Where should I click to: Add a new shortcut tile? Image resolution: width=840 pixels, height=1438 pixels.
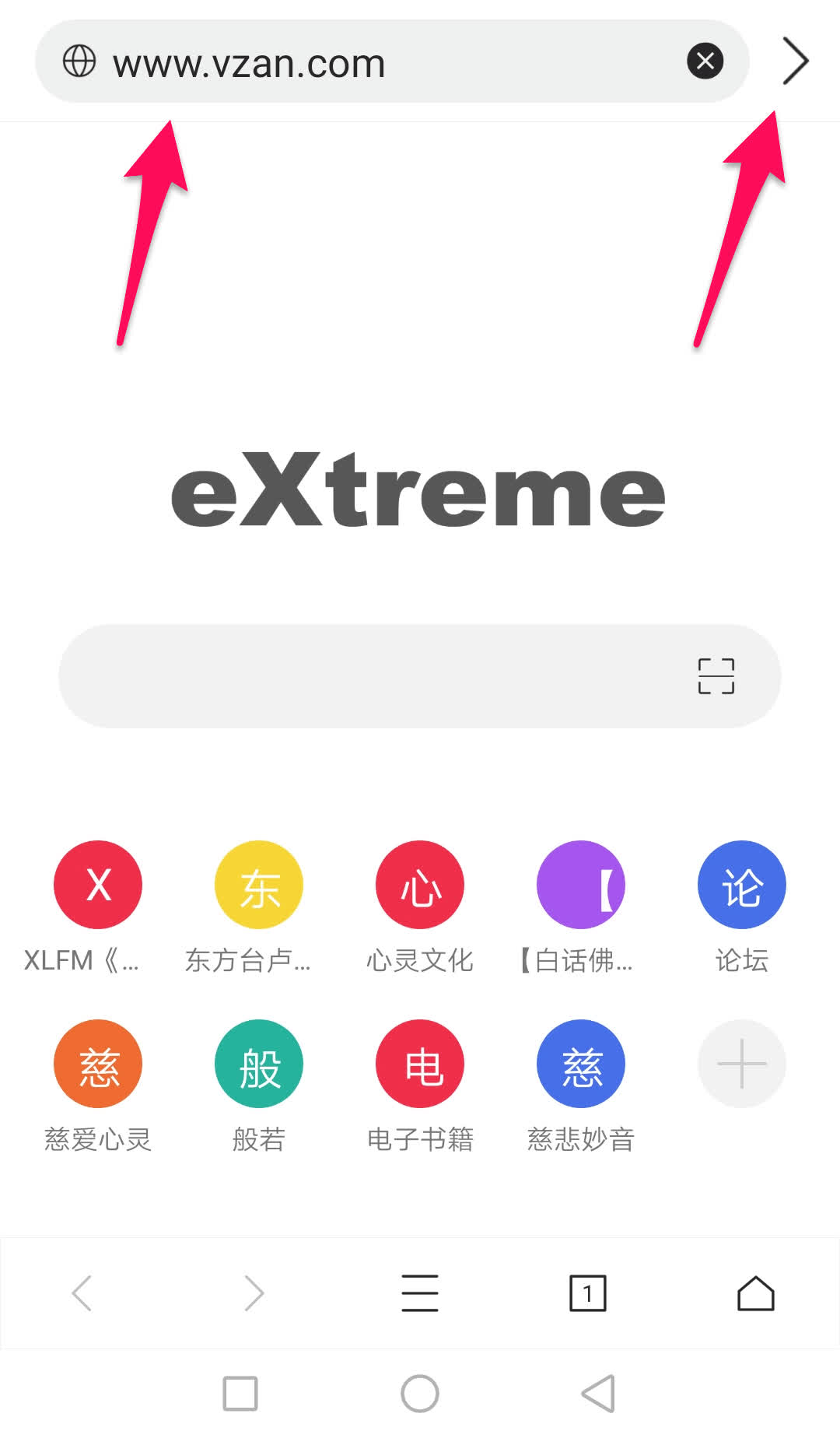pyautogui.click(x=741, y=1064)
